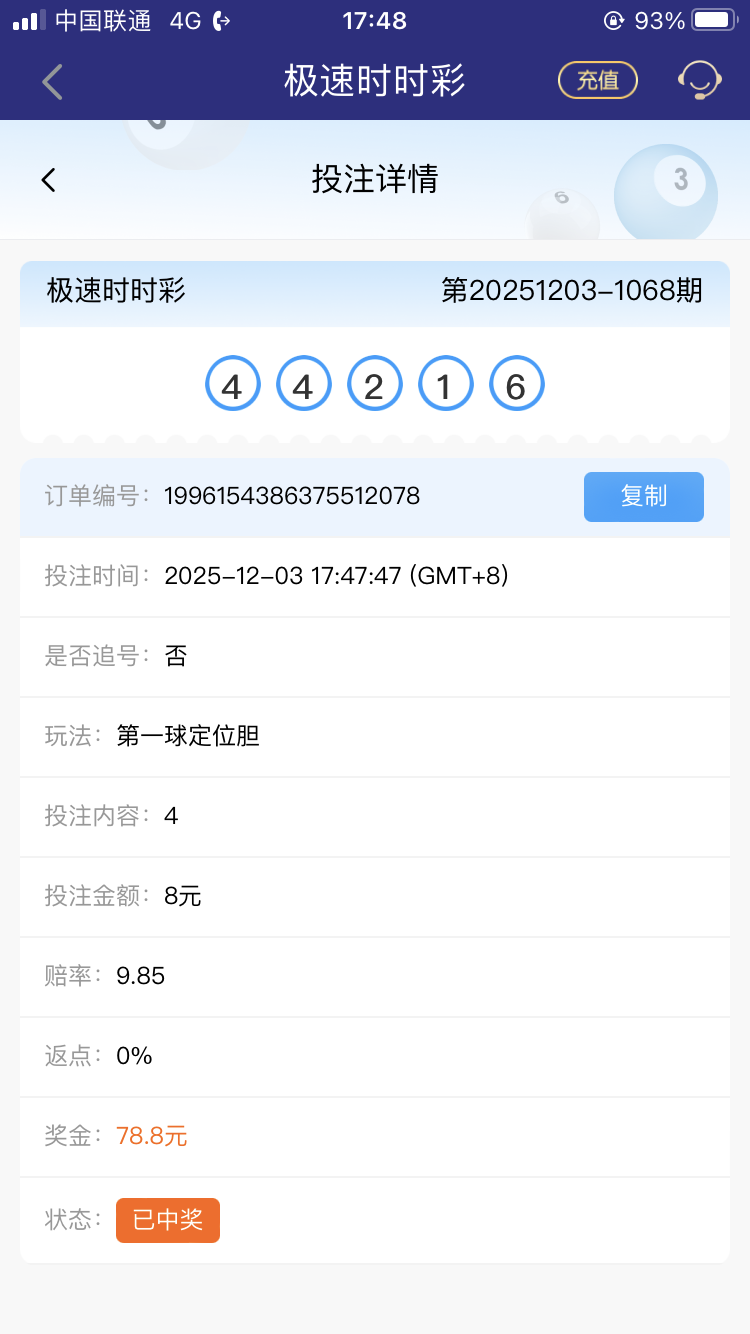
Task: Select the order number 1996154386375512078
Action: [x=296, y=496]
